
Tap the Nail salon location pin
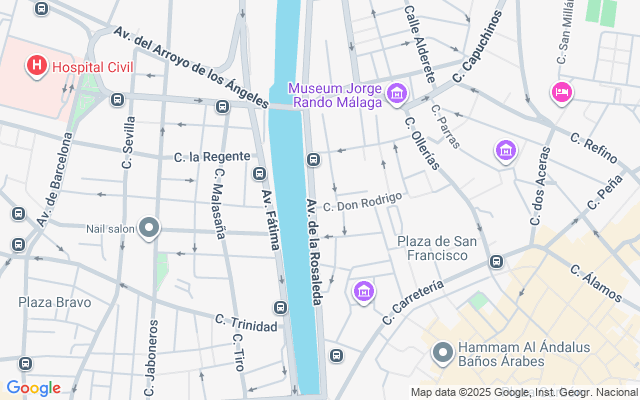(150, 229)
